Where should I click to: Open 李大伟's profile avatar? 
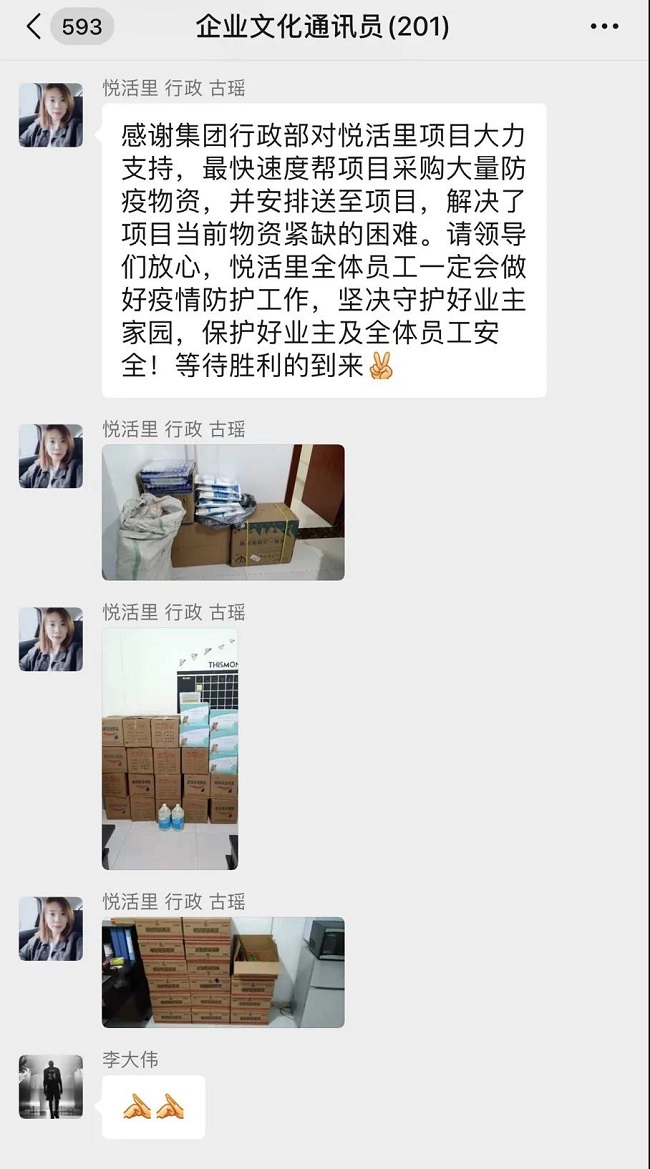51,1086
